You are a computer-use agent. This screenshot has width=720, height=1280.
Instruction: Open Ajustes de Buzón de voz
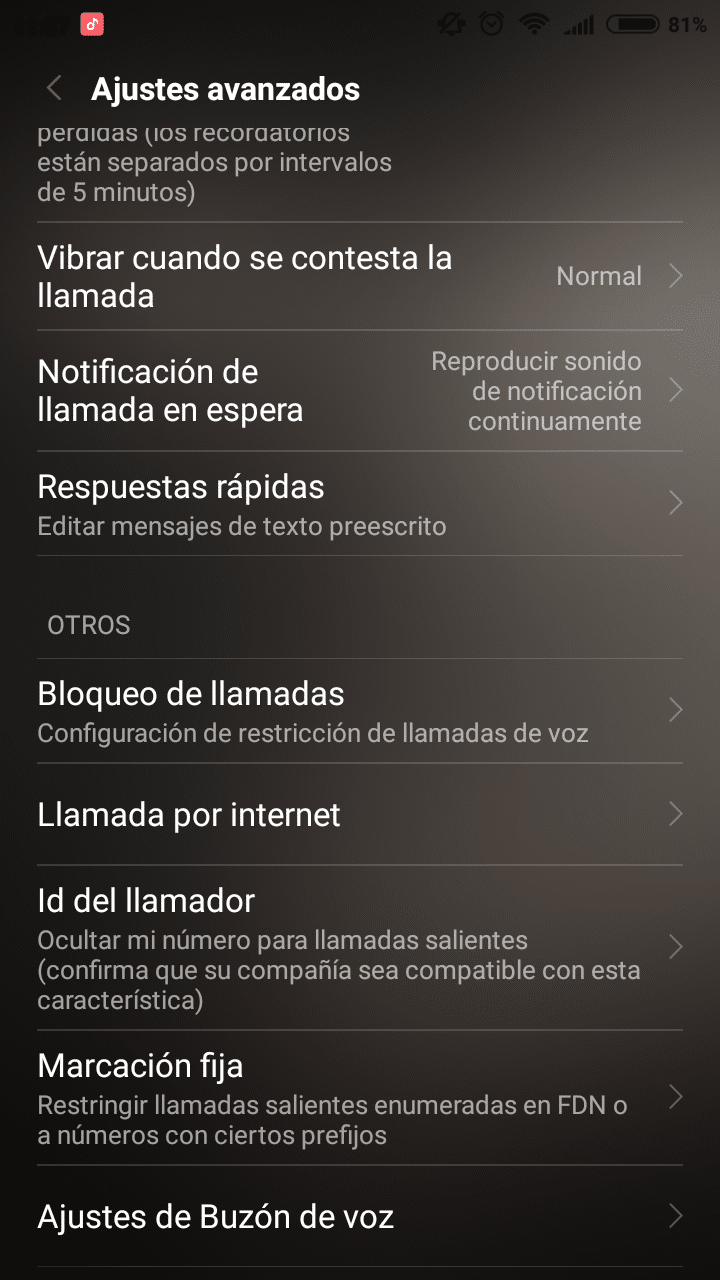pos(360,1217)
